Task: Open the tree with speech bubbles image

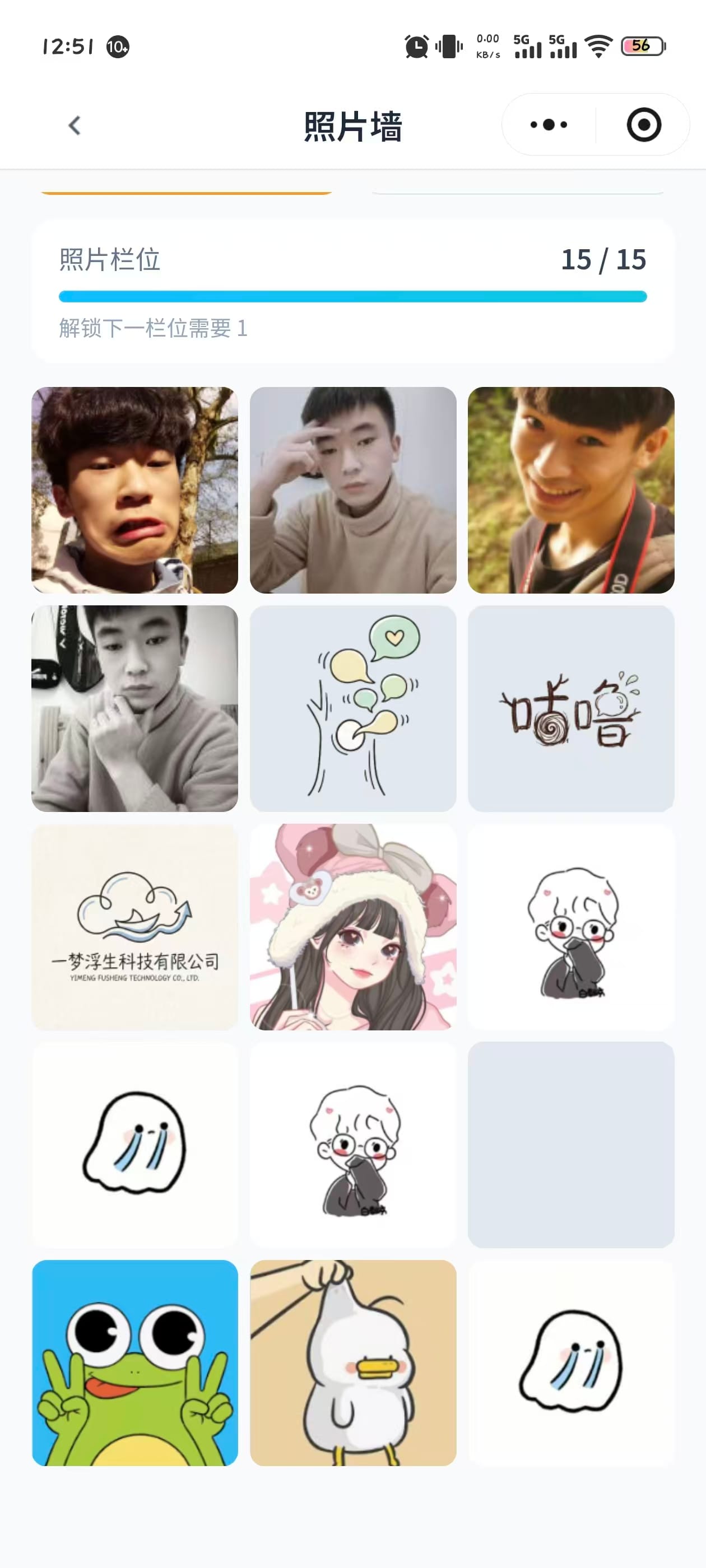Action: (x=352, y=708)
